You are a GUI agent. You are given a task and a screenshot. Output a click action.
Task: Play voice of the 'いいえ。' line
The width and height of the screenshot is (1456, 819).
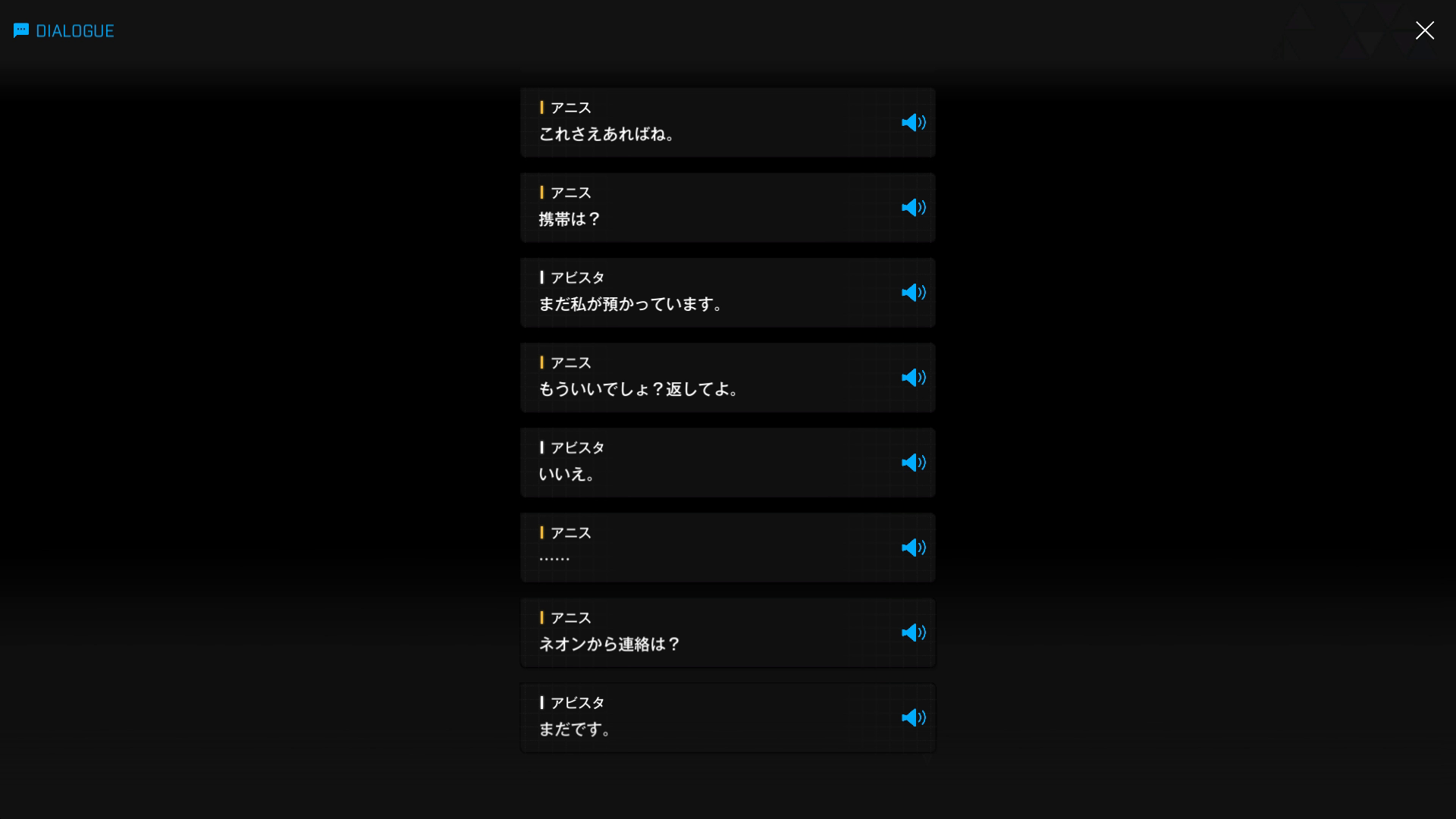[x=913, y=463]
